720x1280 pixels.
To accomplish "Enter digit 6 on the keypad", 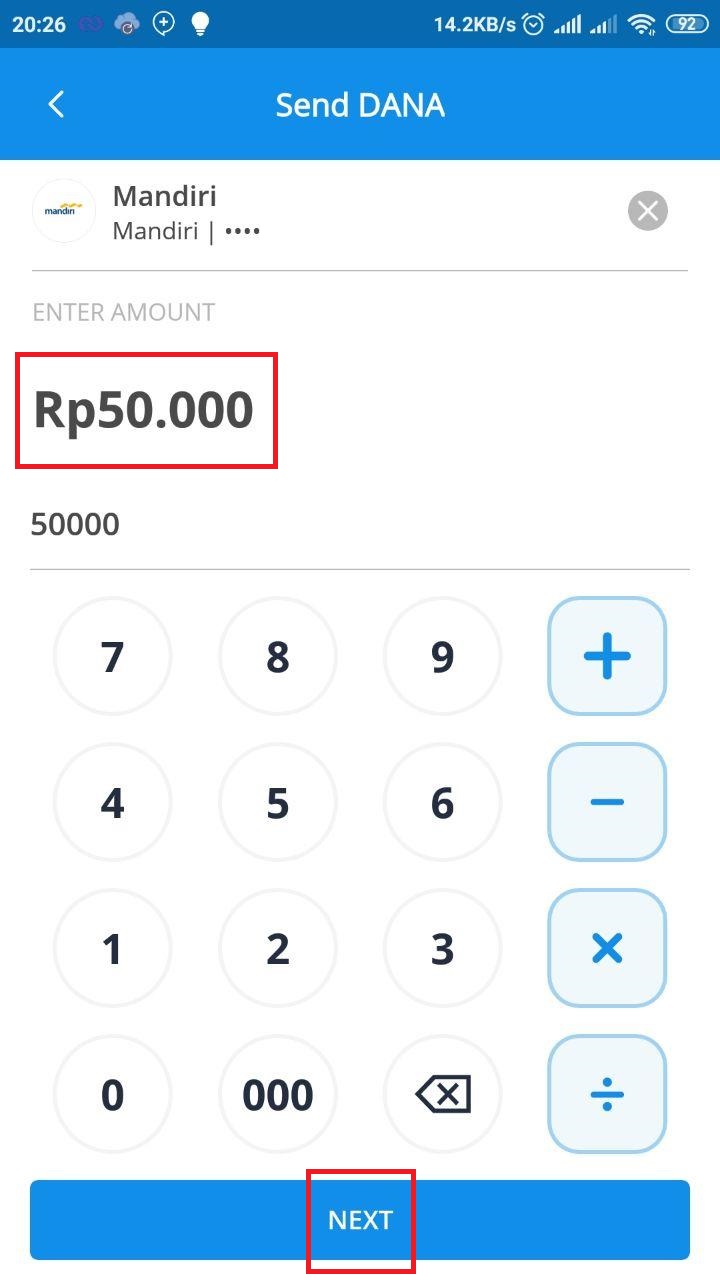I will (x=443, y=803).
